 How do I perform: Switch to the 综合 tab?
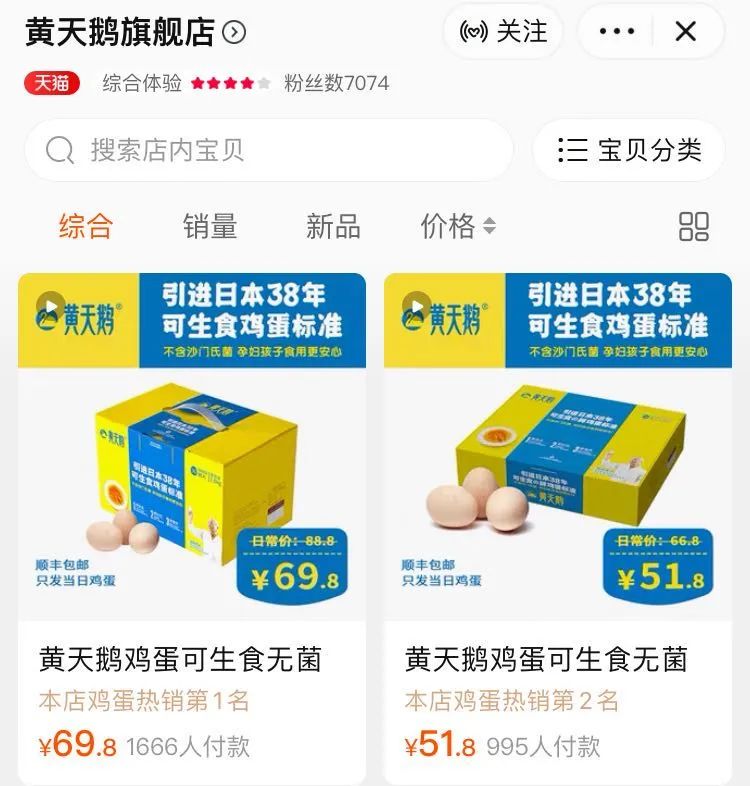86,226
